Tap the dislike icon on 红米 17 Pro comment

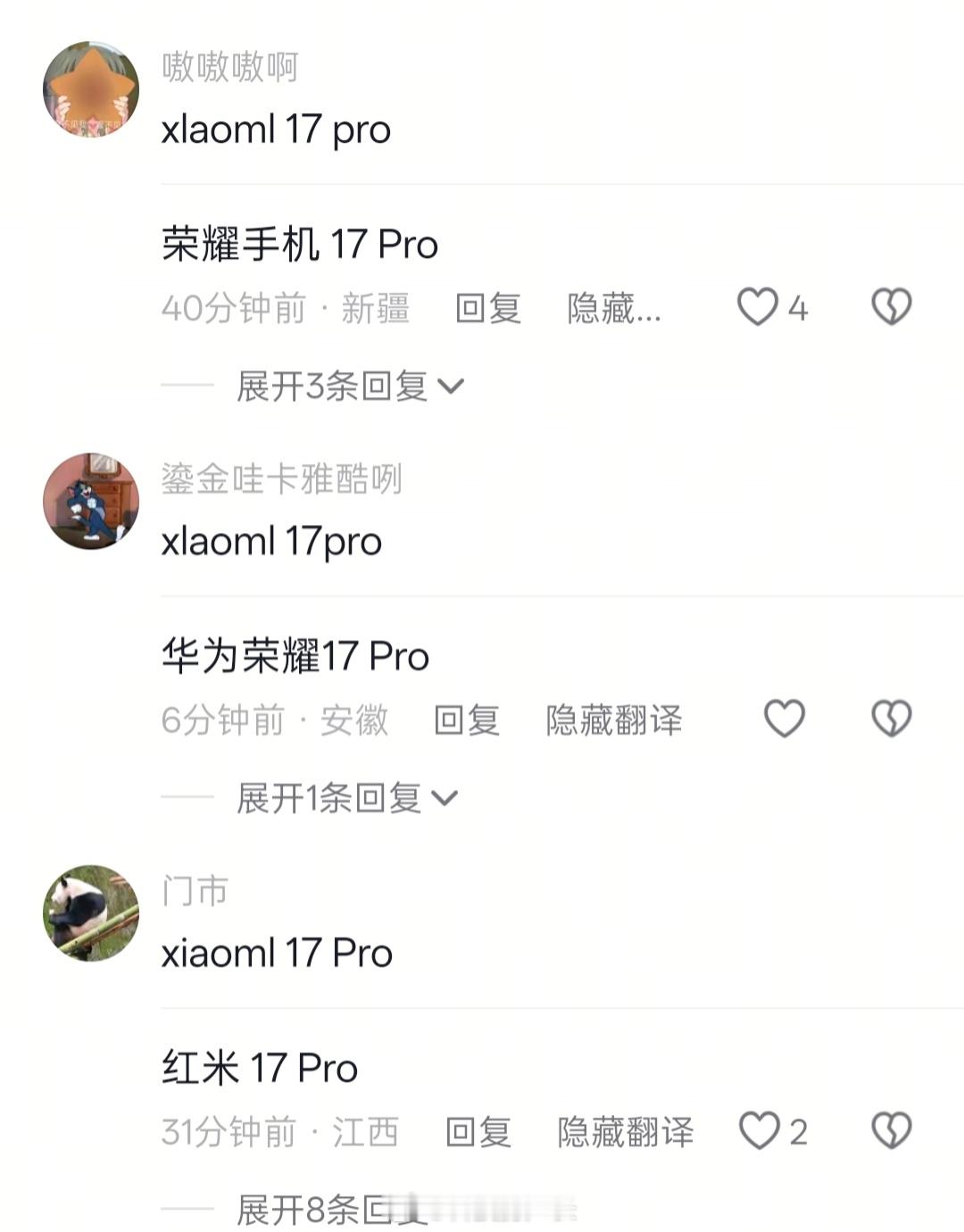click(891, 1131)
